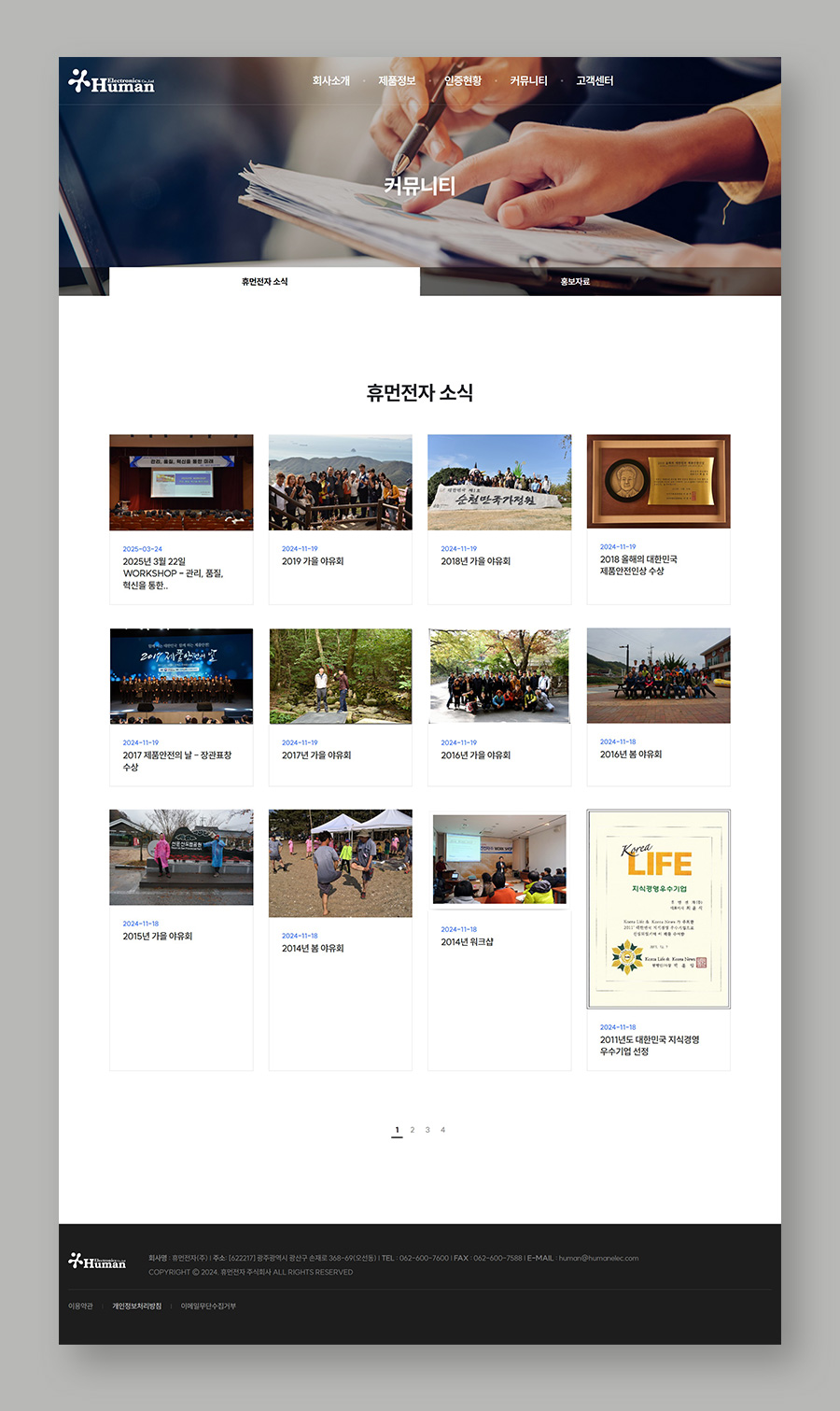Open the 회사소개 menu

coord(330,81)
